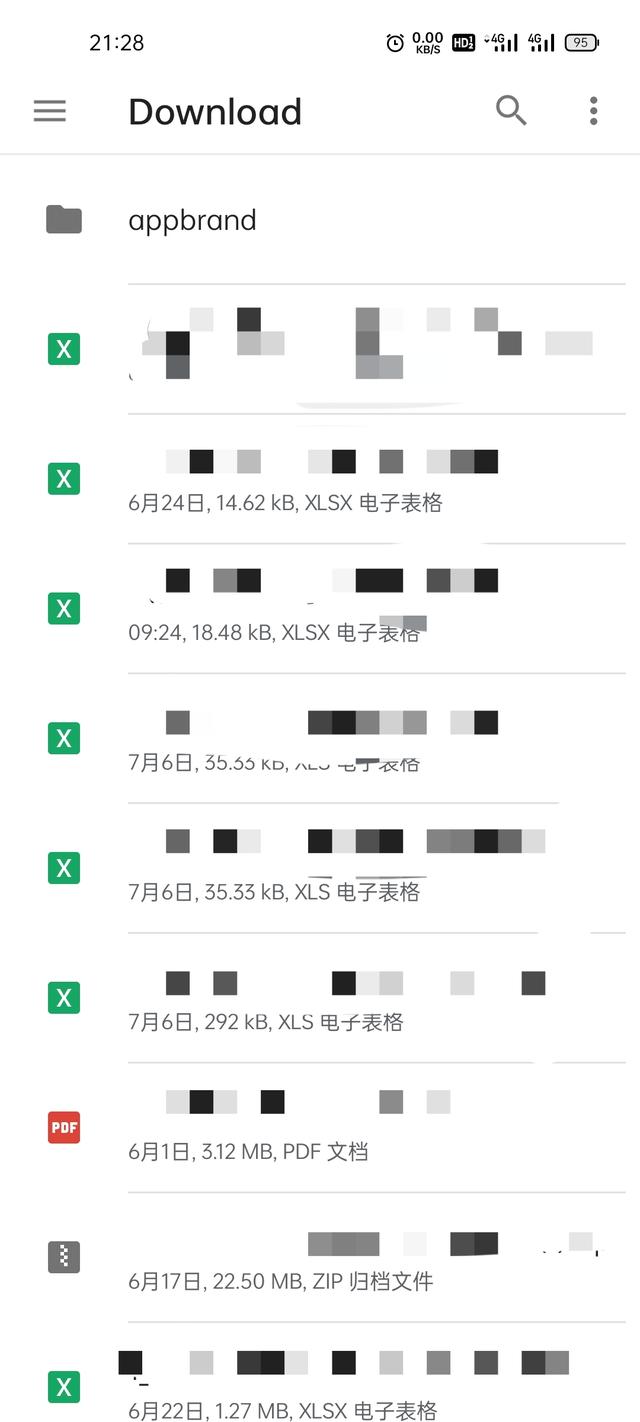
Task: Open the 292 kB XLS spreadsheet
Action: 330,998
